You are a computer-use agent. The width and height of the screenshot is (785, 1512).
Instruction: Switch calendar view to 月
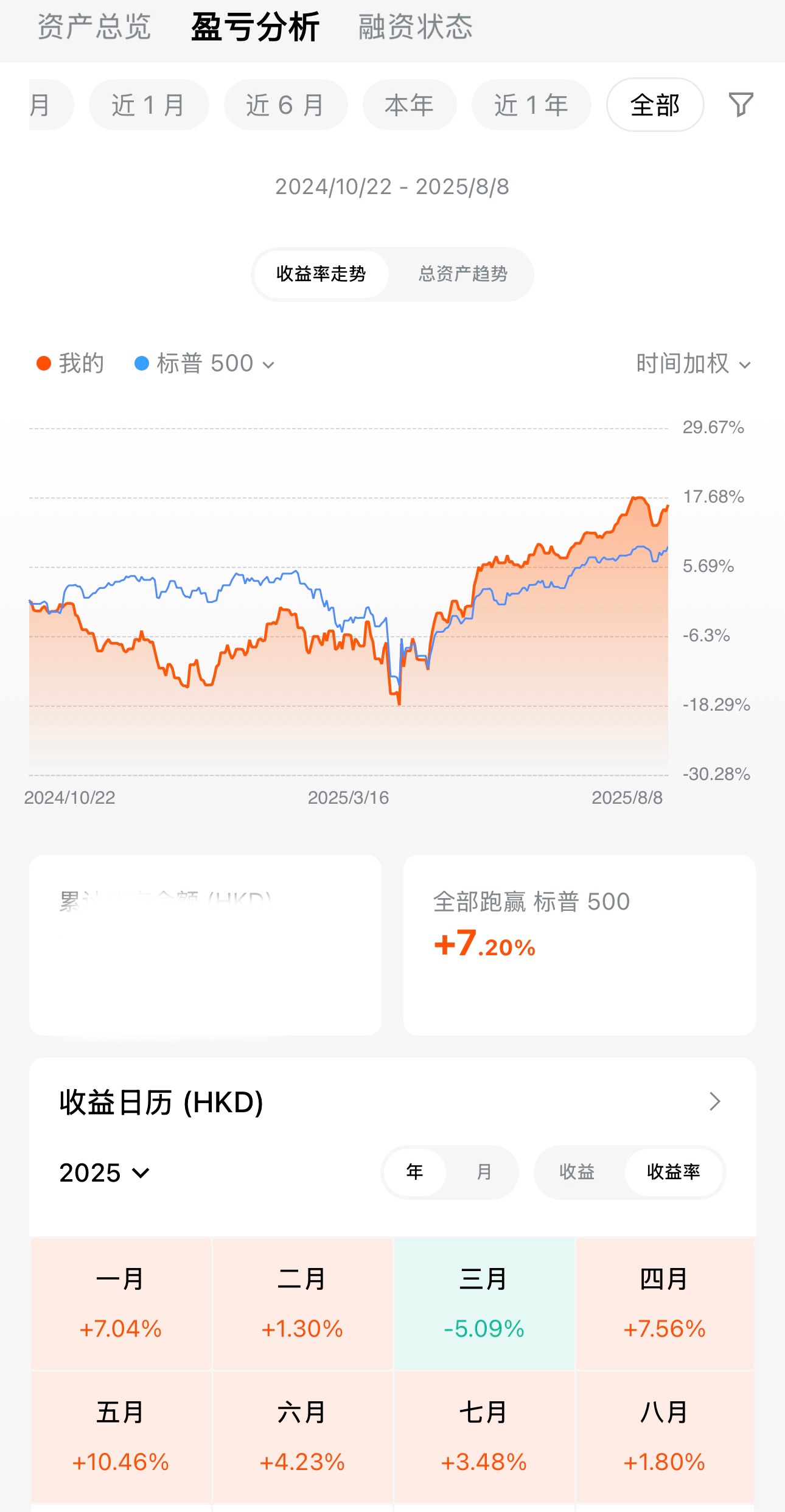[x=483, y=1172]
